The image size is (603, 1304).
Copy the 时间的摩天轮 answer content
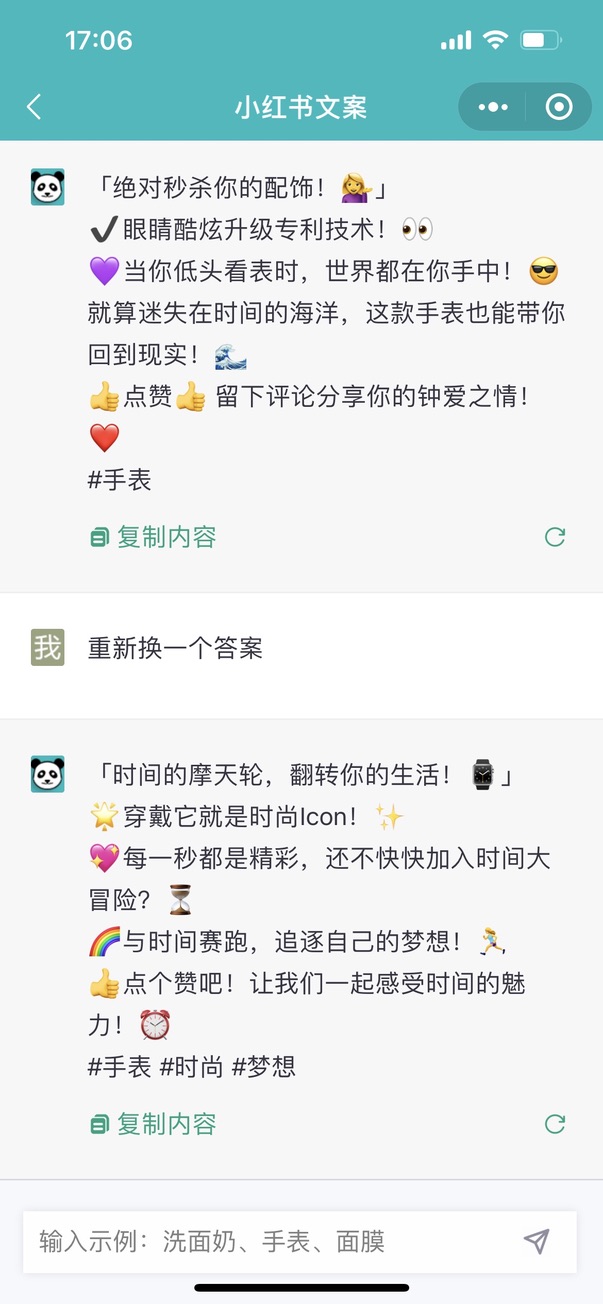point(153,1124)
